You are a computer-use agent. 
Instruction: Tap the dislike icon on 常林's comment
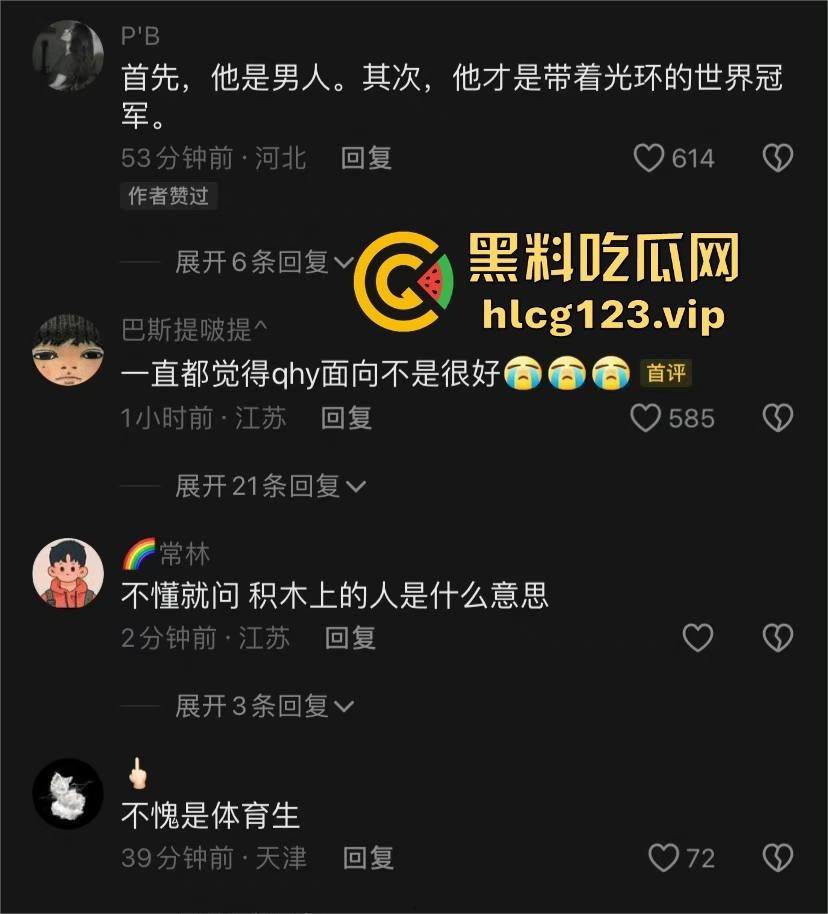777,638
